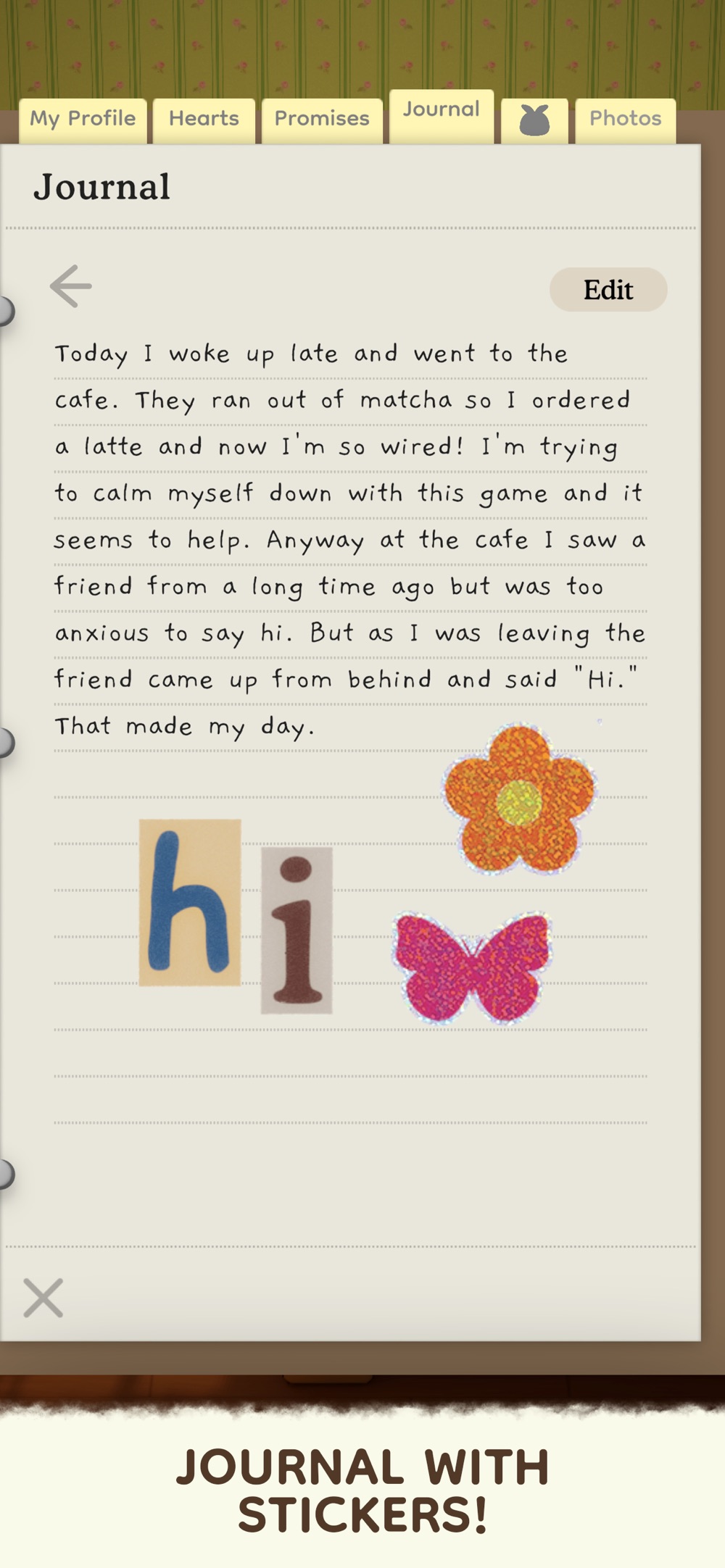Close the journal with the X
The image size is (725, 1568).
pyautogui.click(x=43, y=1297)
